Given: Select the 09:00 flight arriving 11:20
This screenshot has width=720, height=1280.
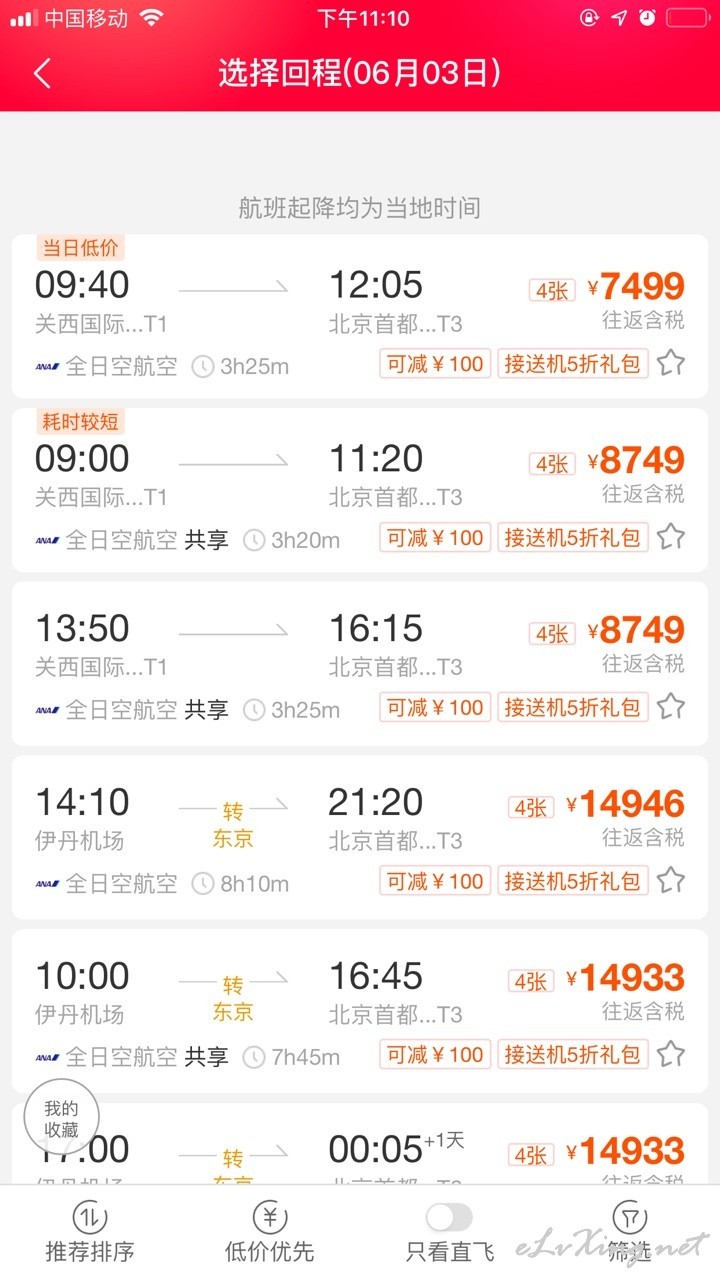Looking at the screenshot, I should [x=360, y=490].
